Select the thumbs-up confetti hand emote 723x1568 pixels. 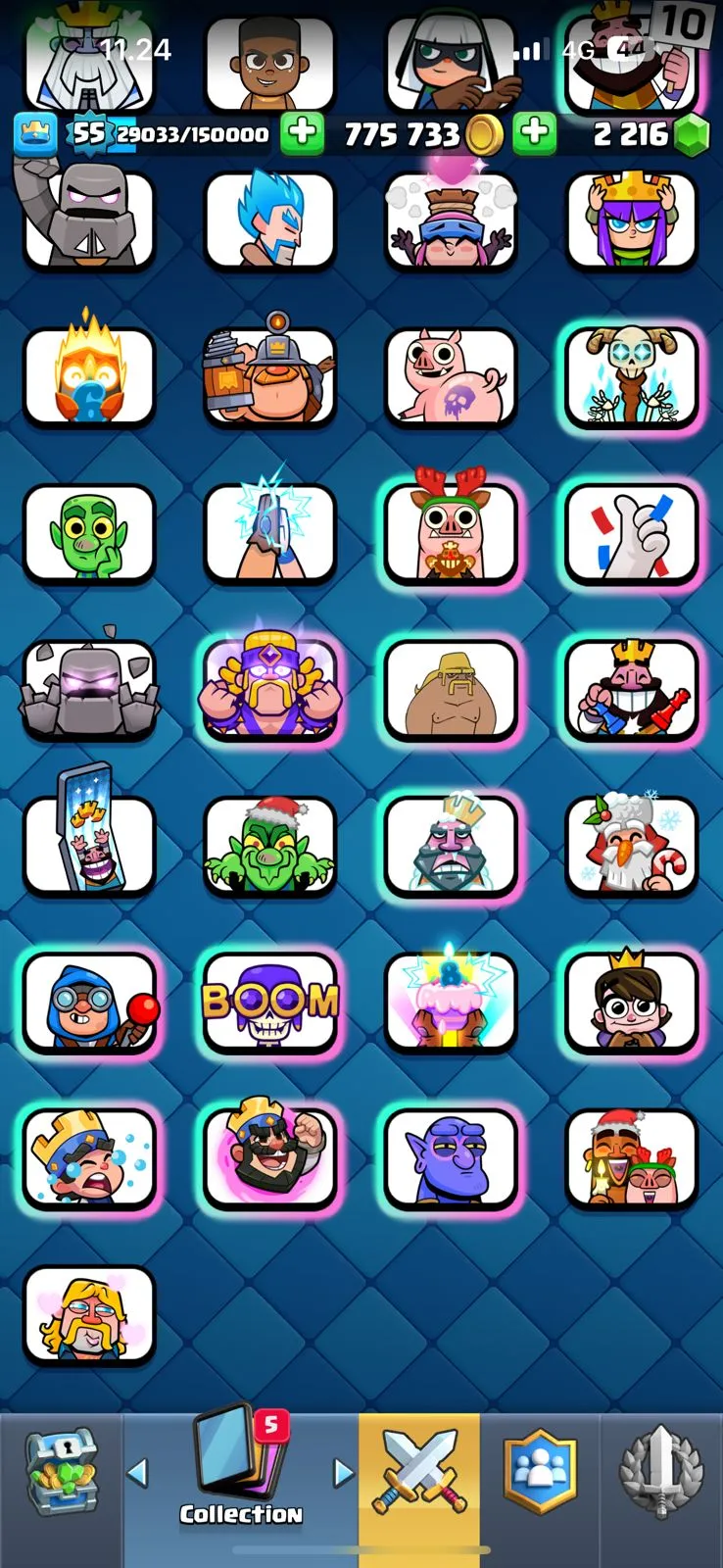point(632,533)
